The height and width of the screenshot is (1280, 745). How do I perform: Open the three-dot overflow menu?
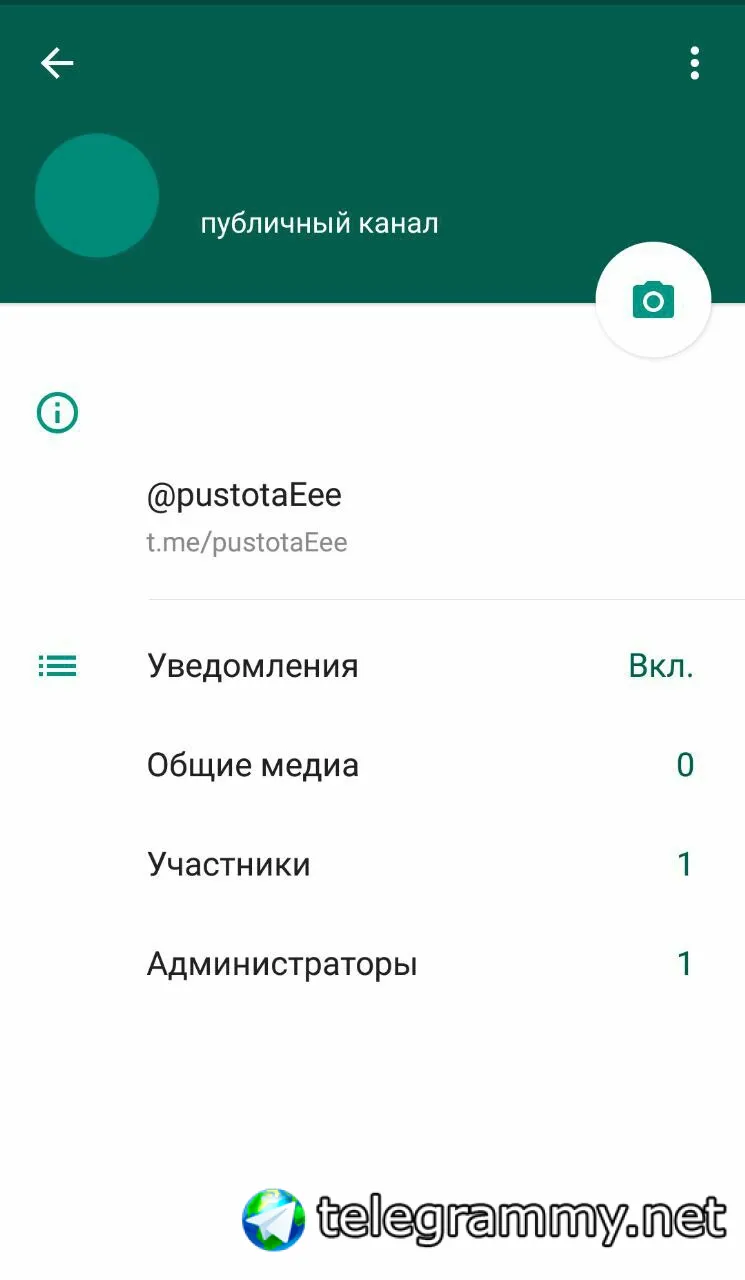(694, 64)
